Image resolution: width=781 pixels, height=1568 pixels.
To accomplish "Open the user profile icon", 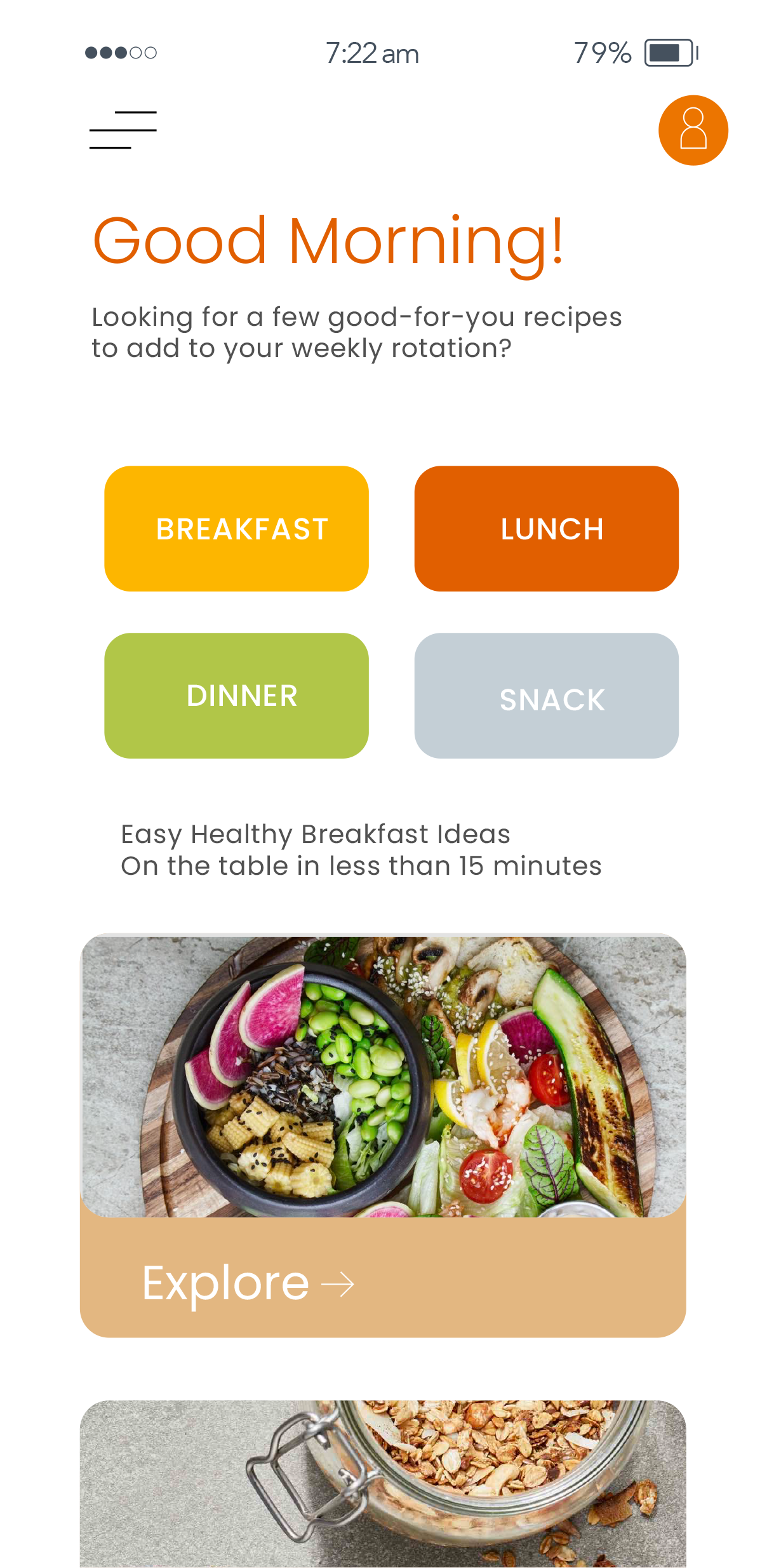I will pyautogui.click(x=693, y=130).
